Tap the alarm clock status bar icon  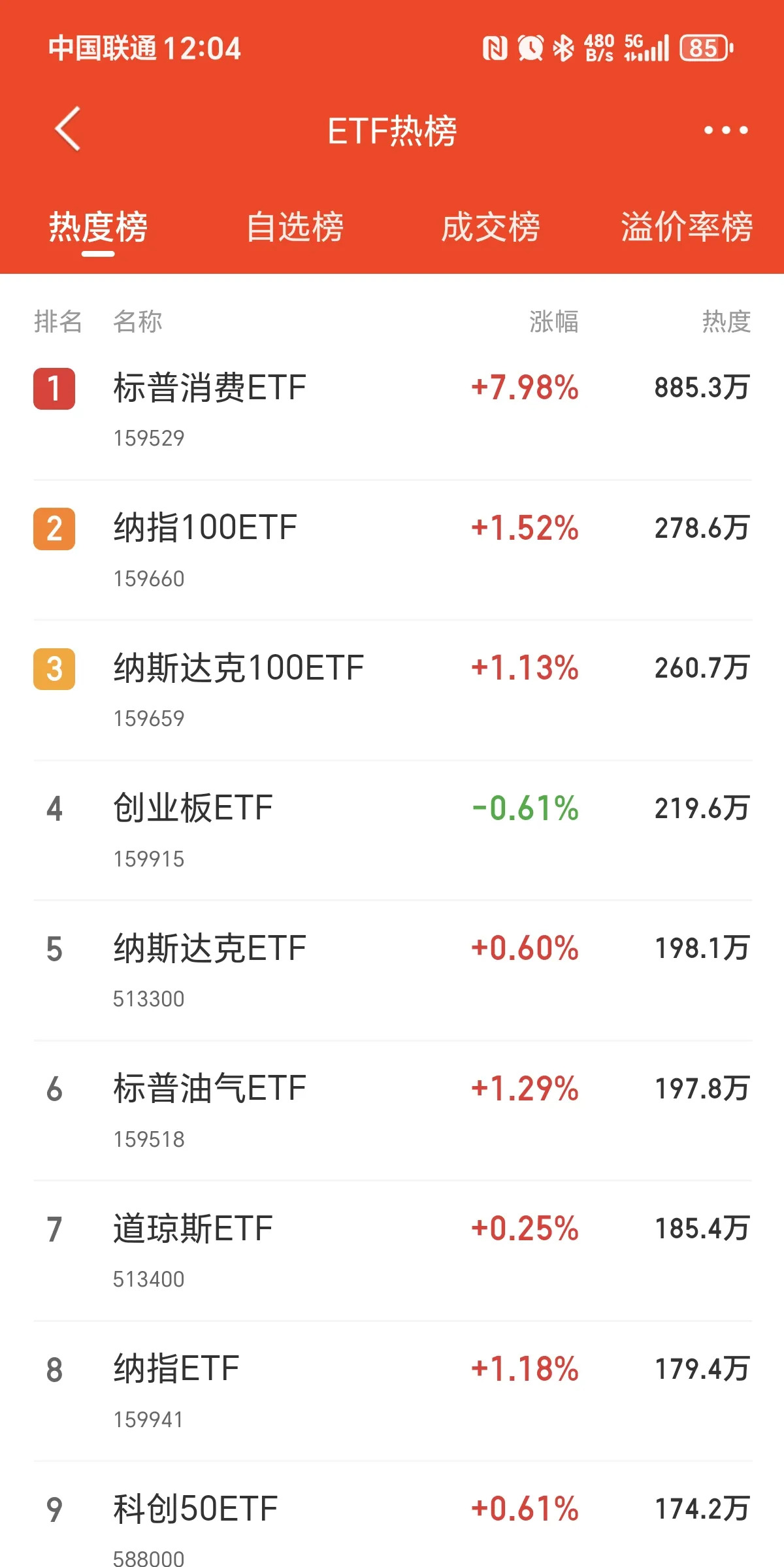point(531,48)
